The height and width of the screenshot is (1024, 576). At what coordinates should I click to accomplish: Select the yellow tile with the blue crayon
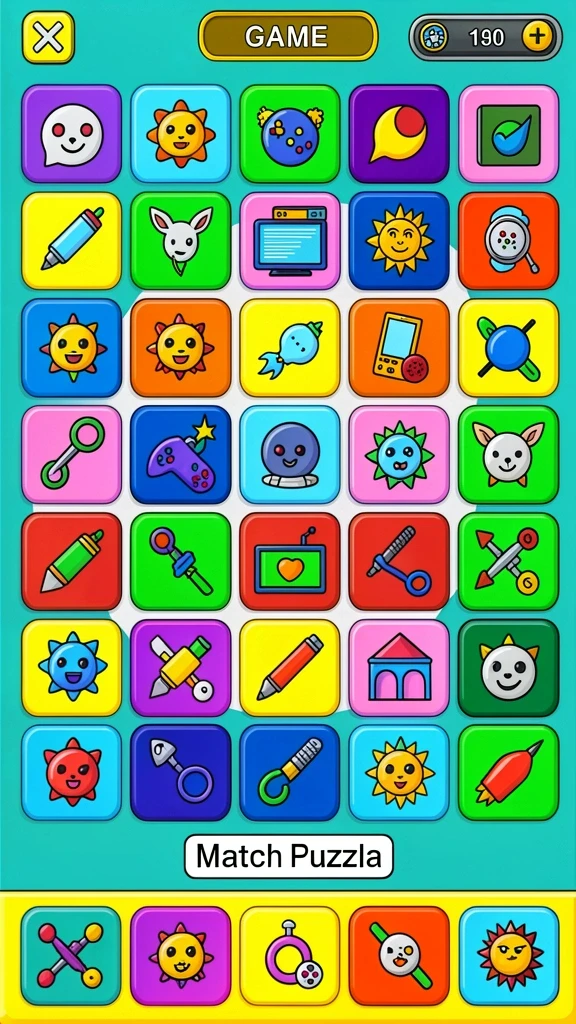pos(72,240)
